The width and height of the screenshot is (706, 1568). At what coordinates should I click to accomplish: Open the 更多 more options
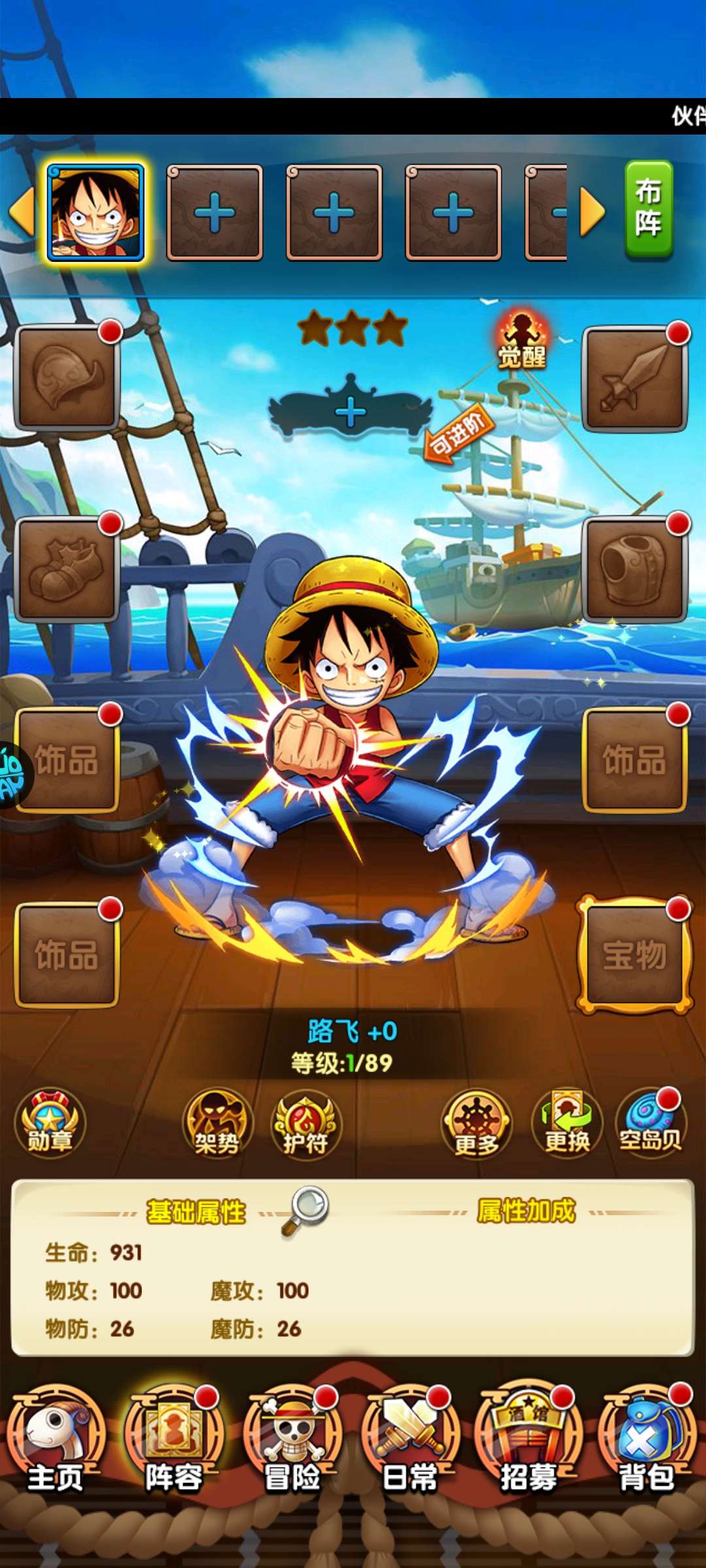point(477,1124)
